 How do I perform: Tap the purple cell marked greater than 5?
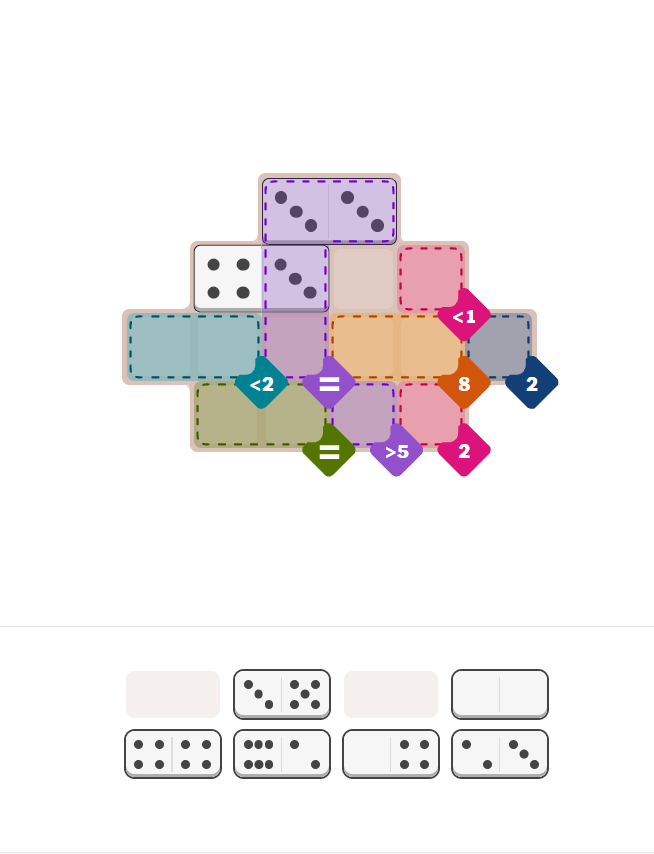pyautogui.click(x=363, y=412)
